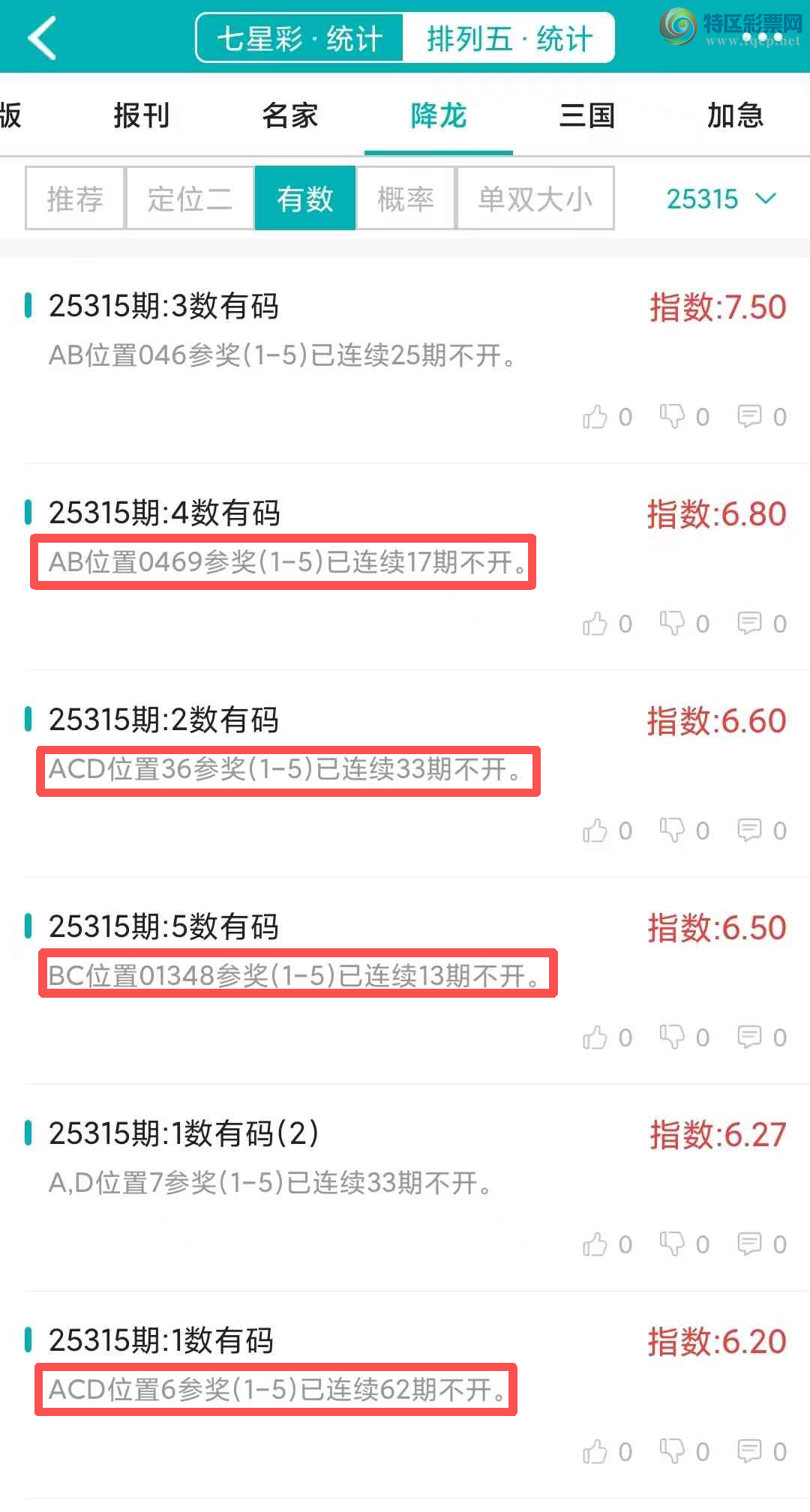Open the 报刊 tab

(x=141, y=115)
